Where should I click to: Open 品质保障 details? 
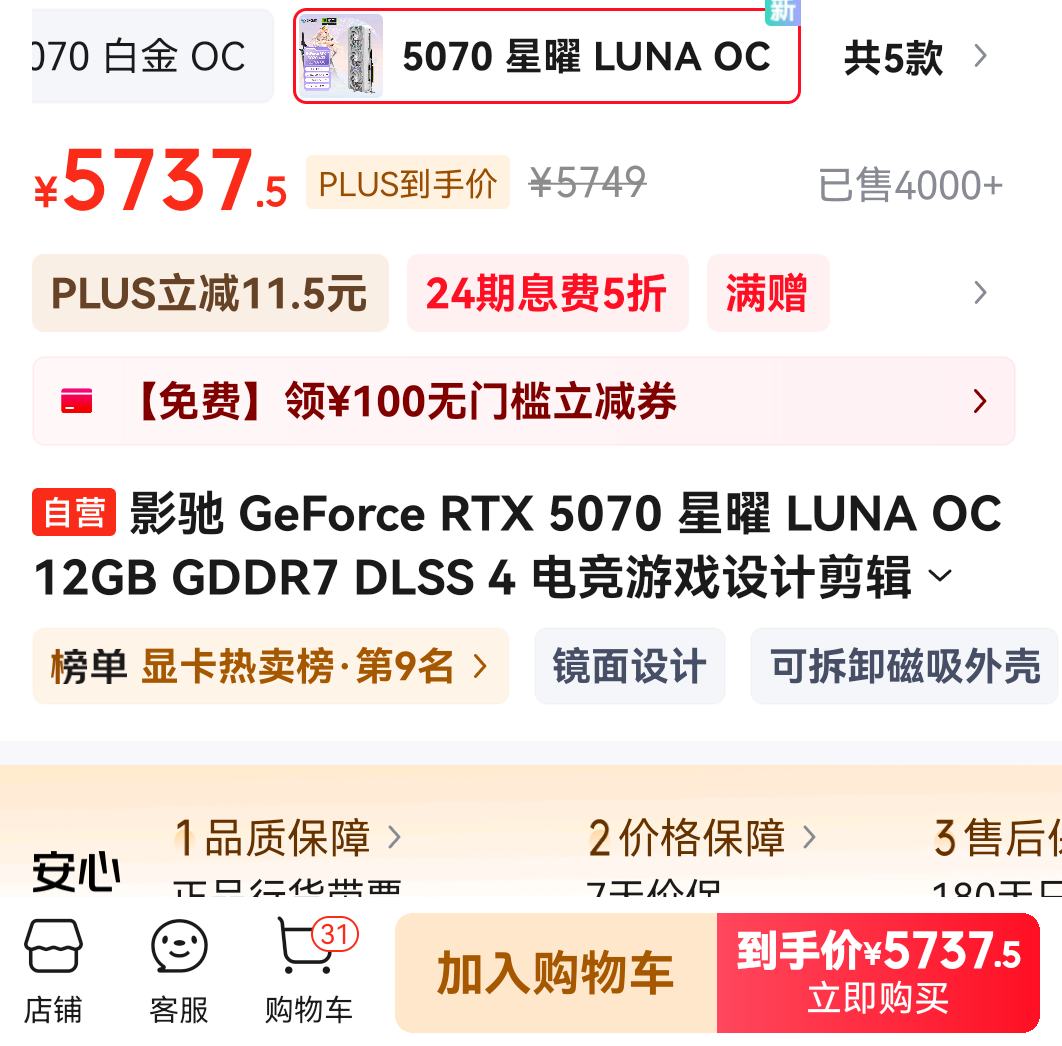click(288, 838)
